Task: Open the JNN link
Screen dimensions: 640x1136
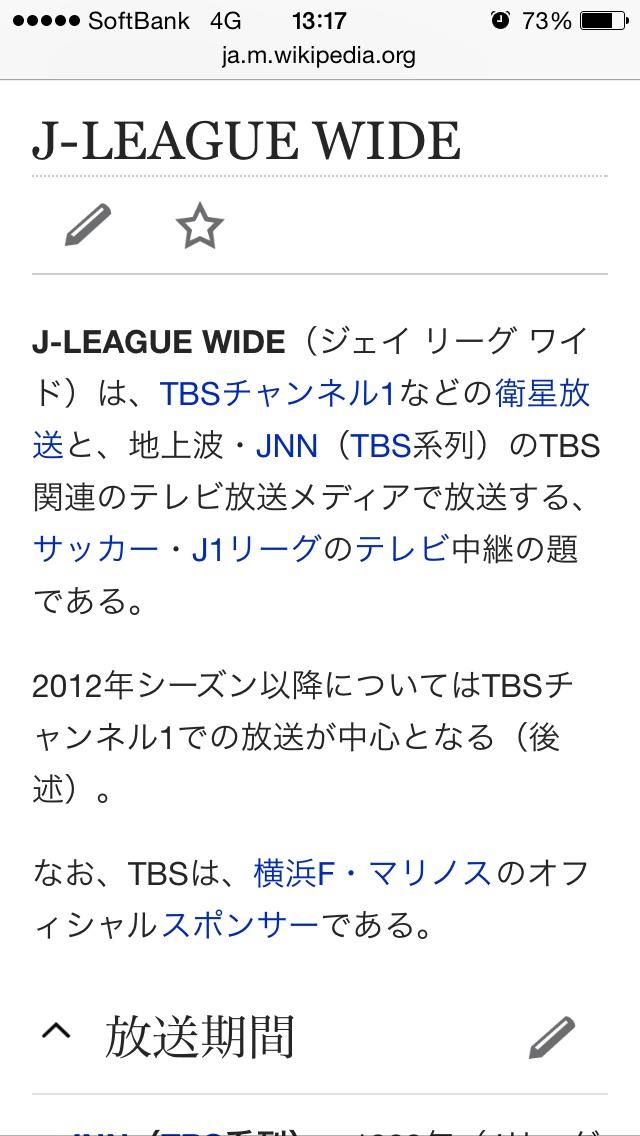Action: pyautogui.click(x=287, y=445)
